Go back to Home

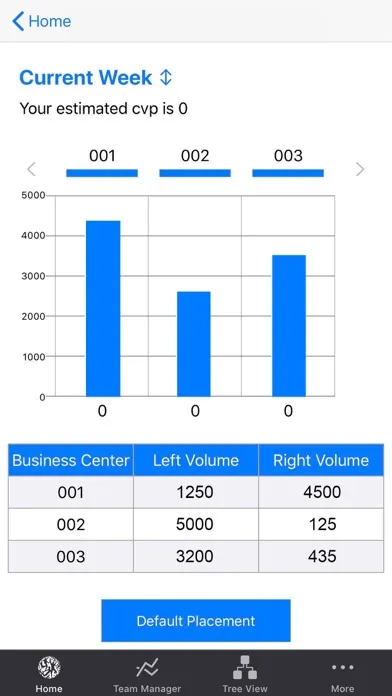tap(41, 21)
